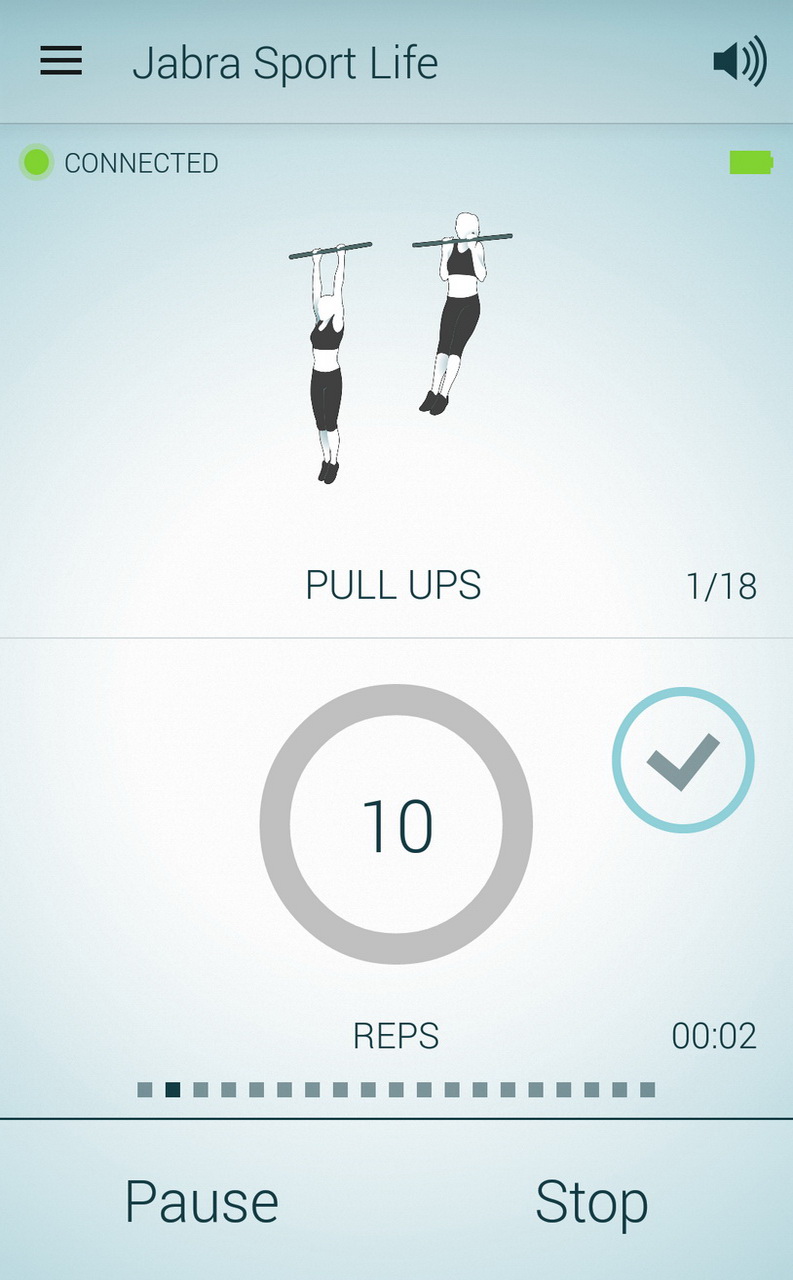The image size is (793, 1280).
Task: Open the hamburger navigation menu
Action: pos(61,61)
